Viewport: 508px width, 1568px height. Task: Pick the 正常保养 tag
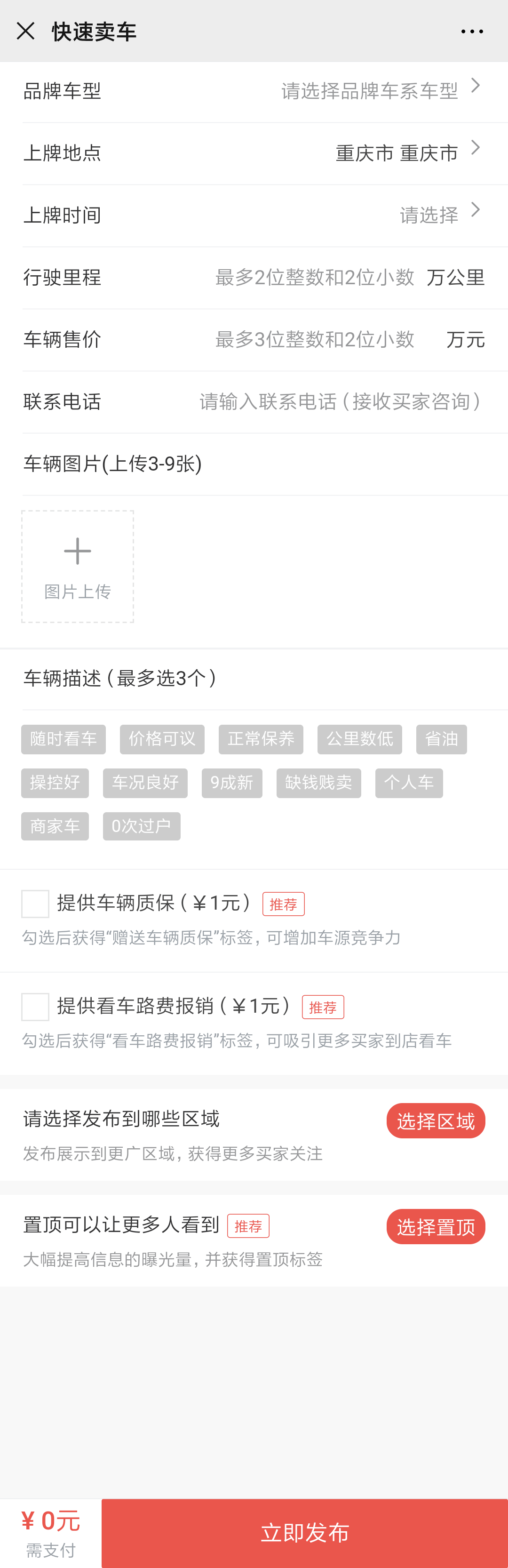(x=261, y=739)
